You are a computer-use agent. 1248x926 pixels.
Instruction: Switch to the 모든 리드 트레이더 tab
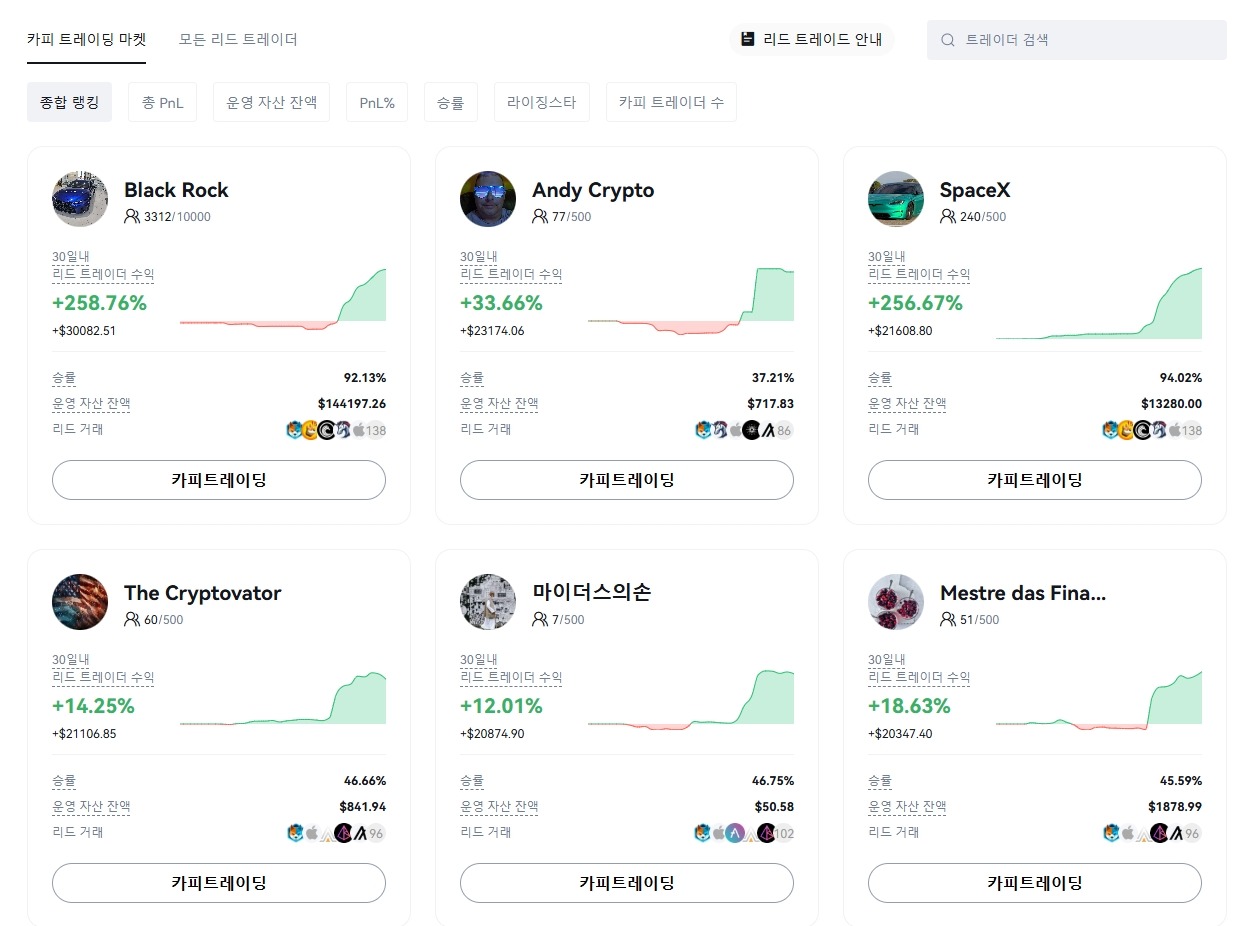point(238,40)
